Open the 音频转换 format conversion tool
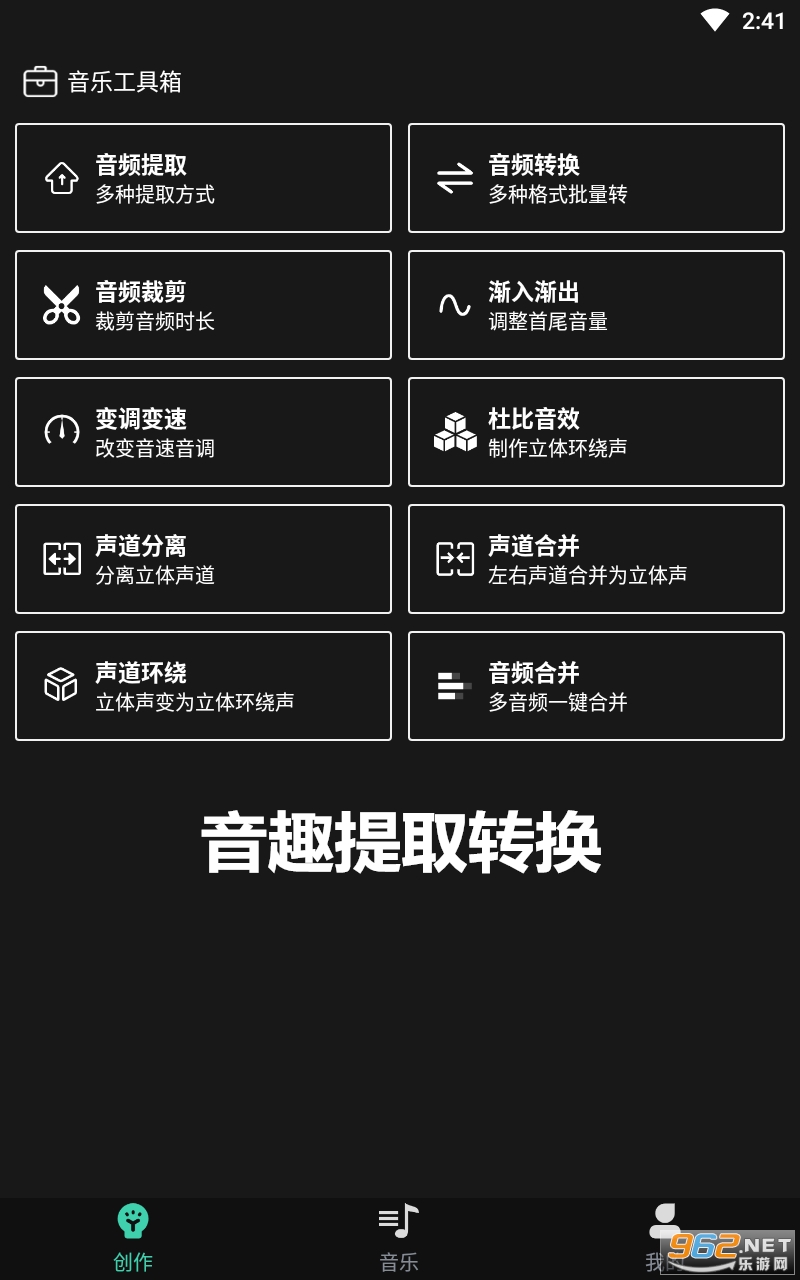800x1280 pixels. click(x=596, y=178)
